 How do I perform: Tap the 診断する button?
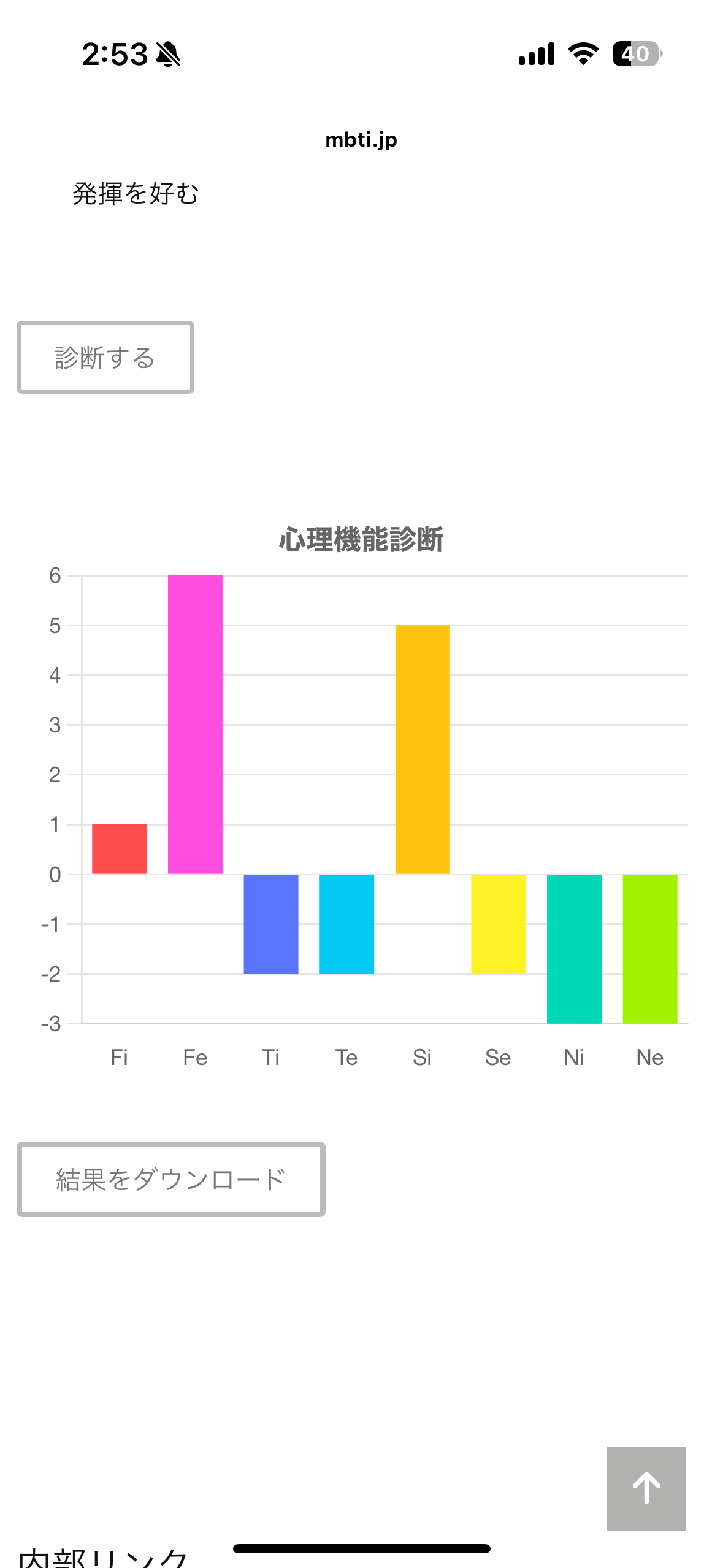(105, 357)
